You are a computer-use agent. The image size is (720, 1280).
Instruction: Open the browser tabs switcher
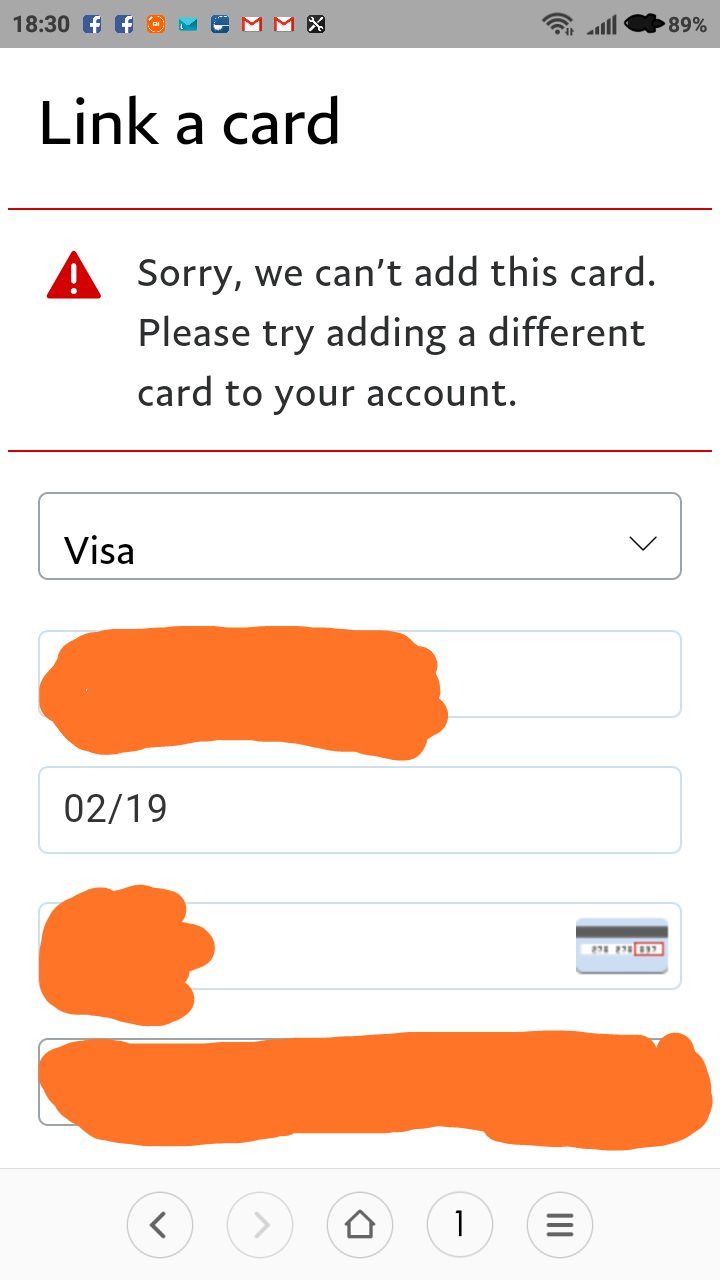(459, 1224)
